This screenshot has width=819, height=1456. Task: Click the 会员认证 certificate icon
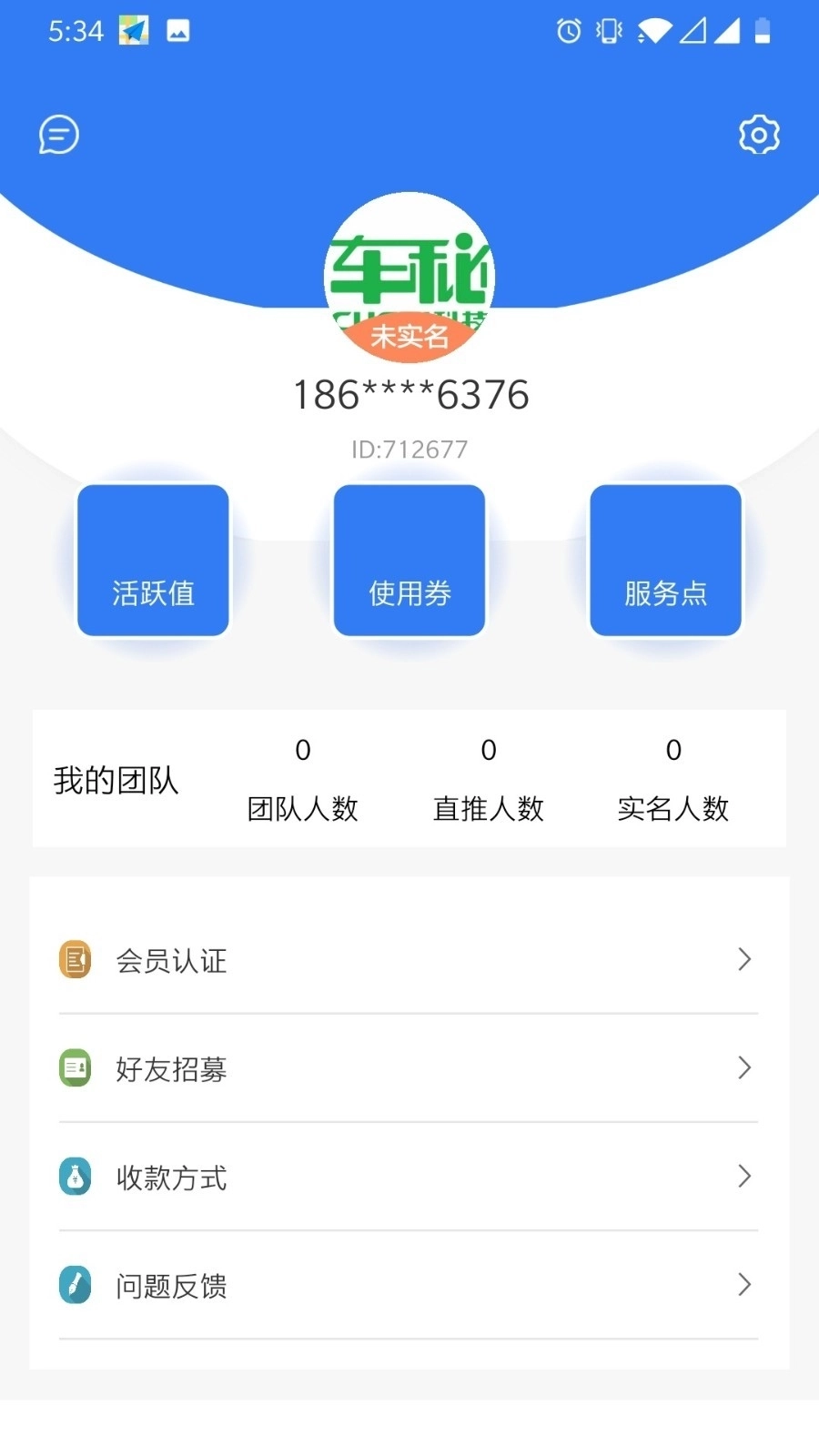[74, 958]
